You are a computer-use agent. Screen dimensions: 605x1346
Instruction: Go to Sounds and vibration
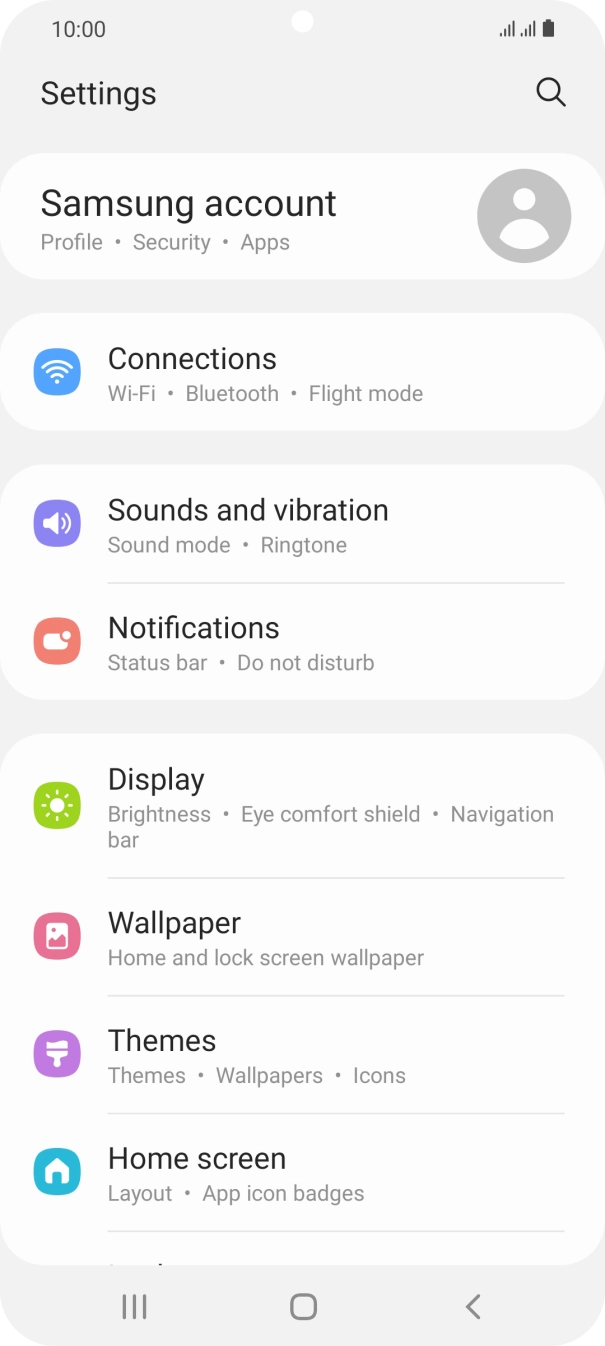pos(302,524)
